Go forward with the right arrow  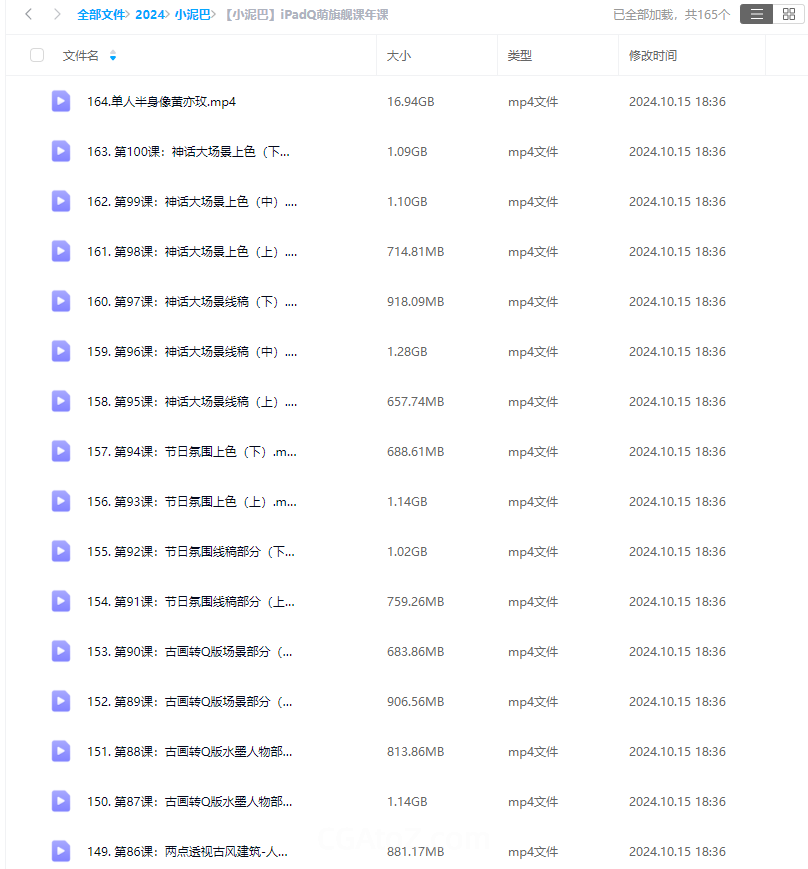(57, 14)
